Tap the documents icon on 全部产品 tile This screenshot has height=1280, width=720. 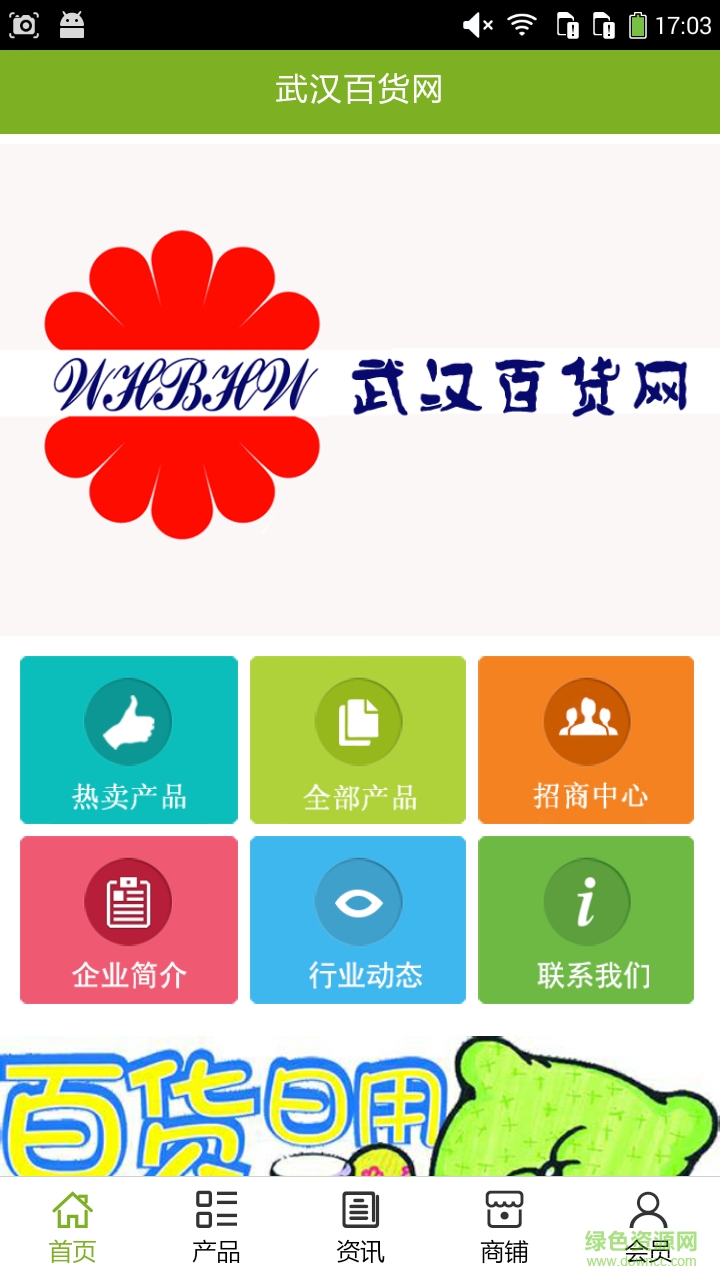click(357, 721)
